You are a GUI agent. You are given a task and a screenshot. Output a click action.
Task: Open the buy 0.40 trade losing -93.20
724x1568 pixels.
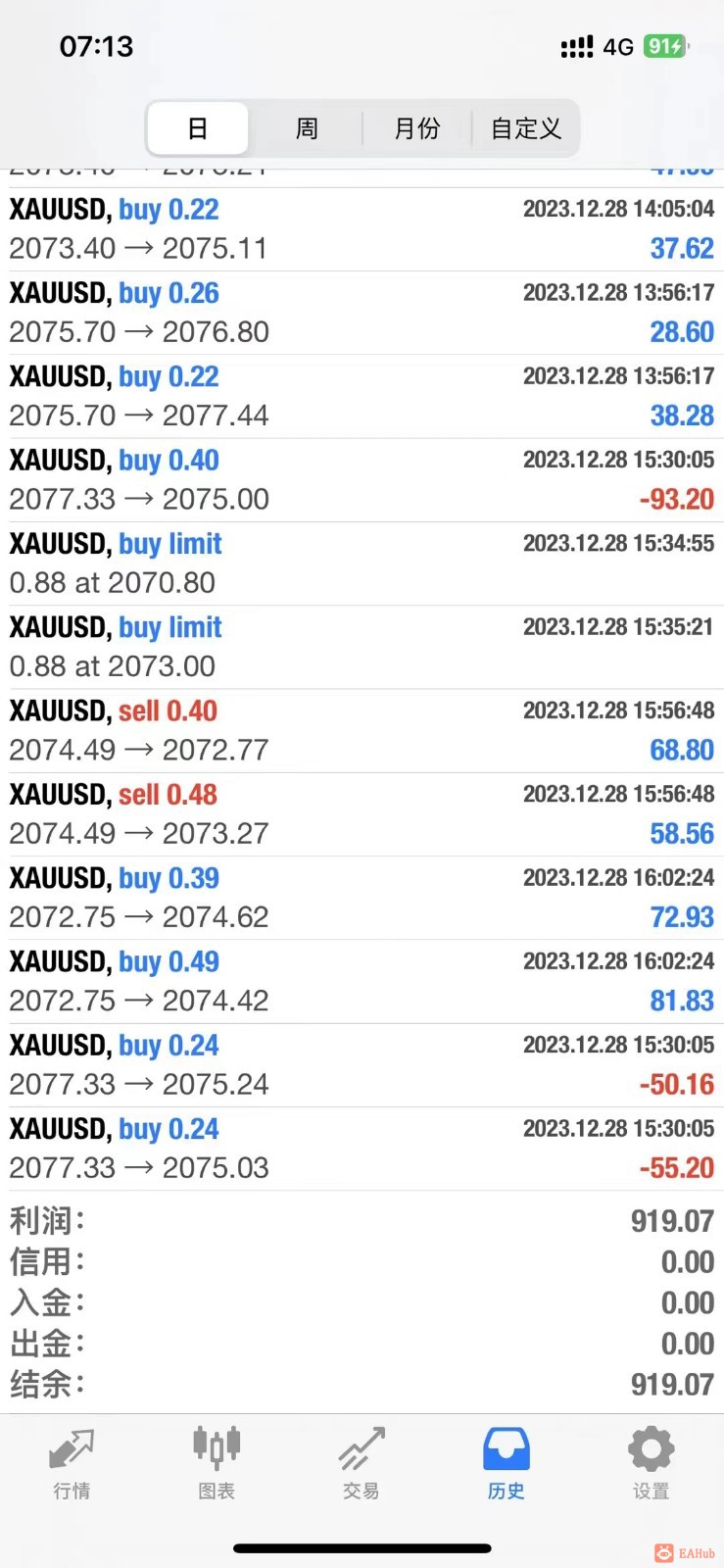coord(362,479)
